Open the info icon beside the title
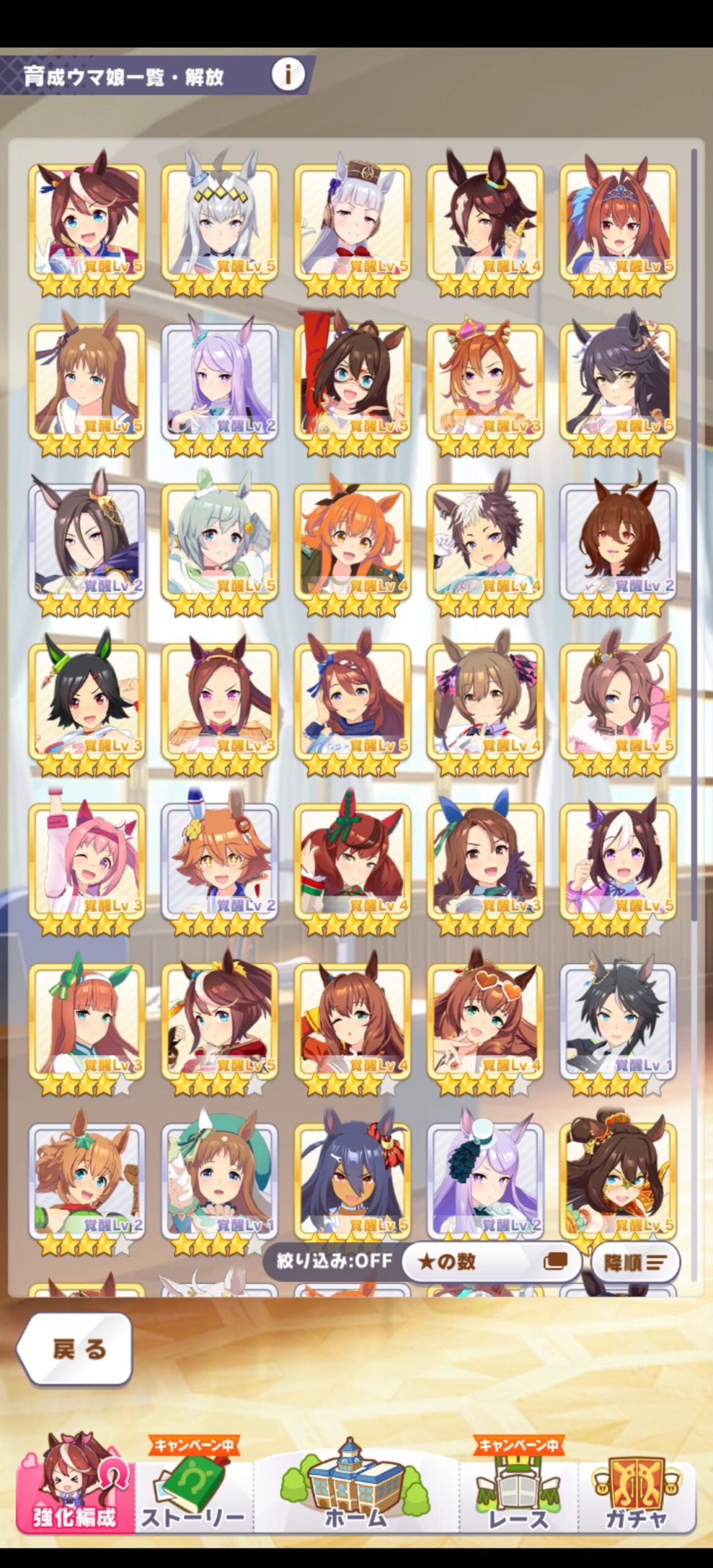The height and width of the screenshot is (1568, 713). click(288, 75)
